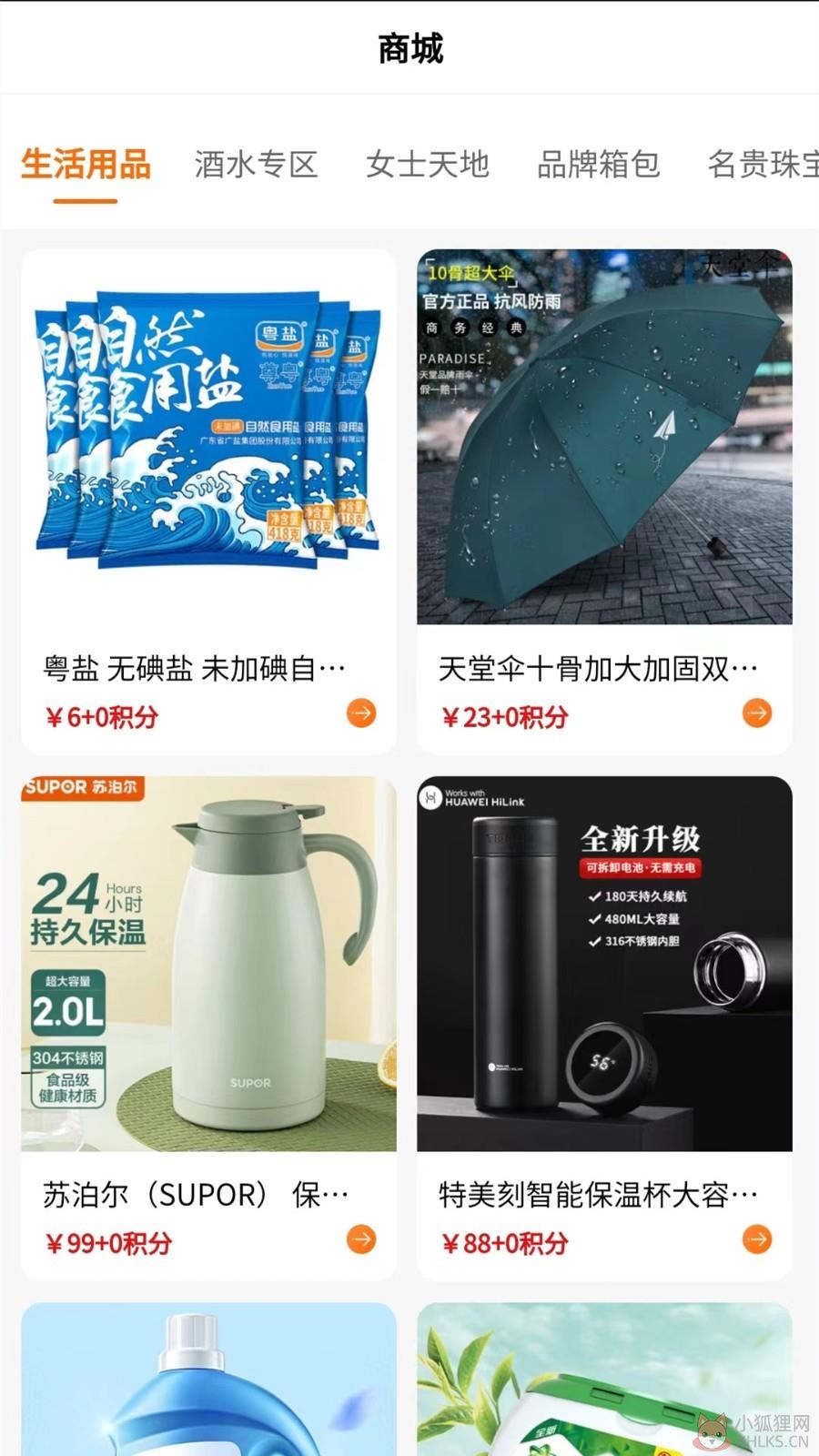Screen dimensions: 819x1456
Task: Open the 粤盐 无碘盐 product card
Action: (208, 501)
